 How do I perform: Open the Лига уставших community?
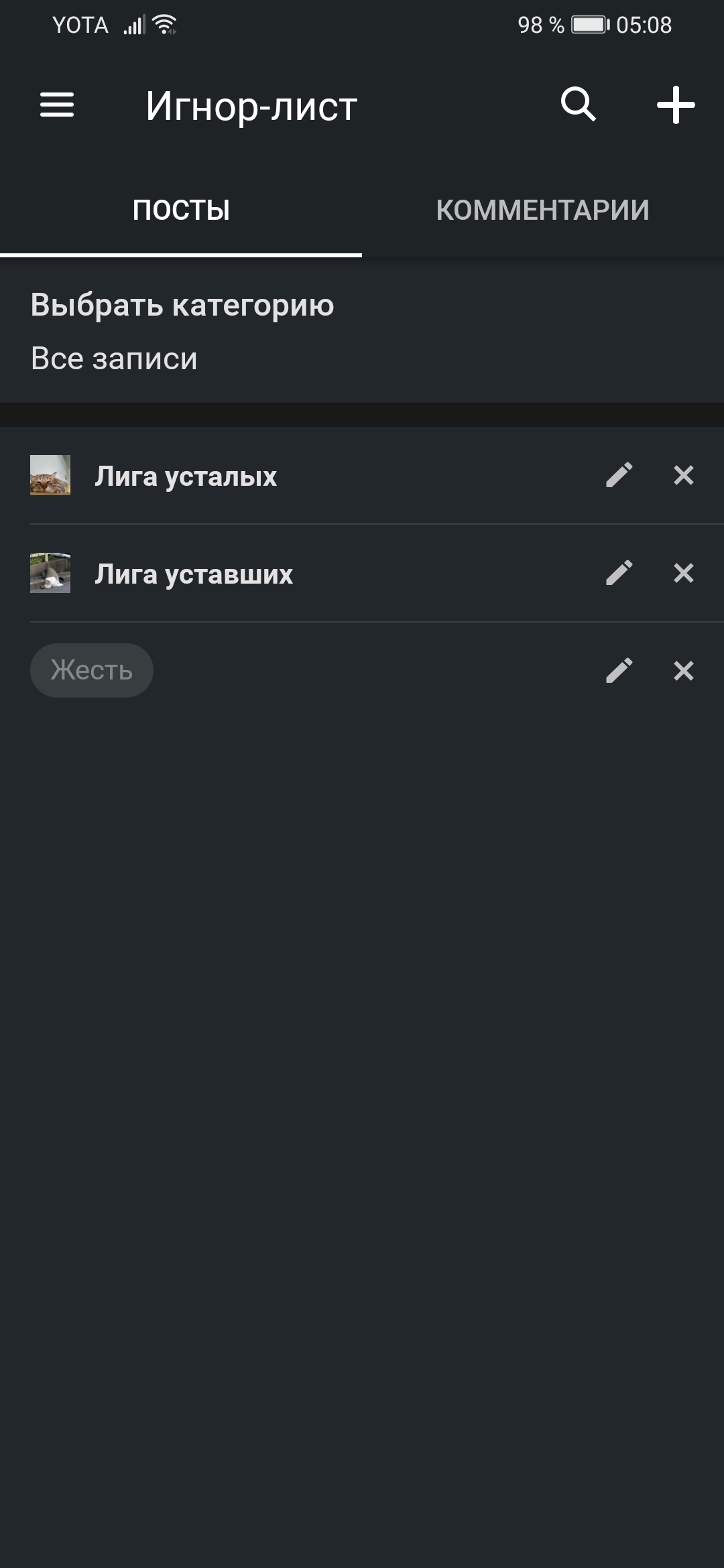click(193, 574)
